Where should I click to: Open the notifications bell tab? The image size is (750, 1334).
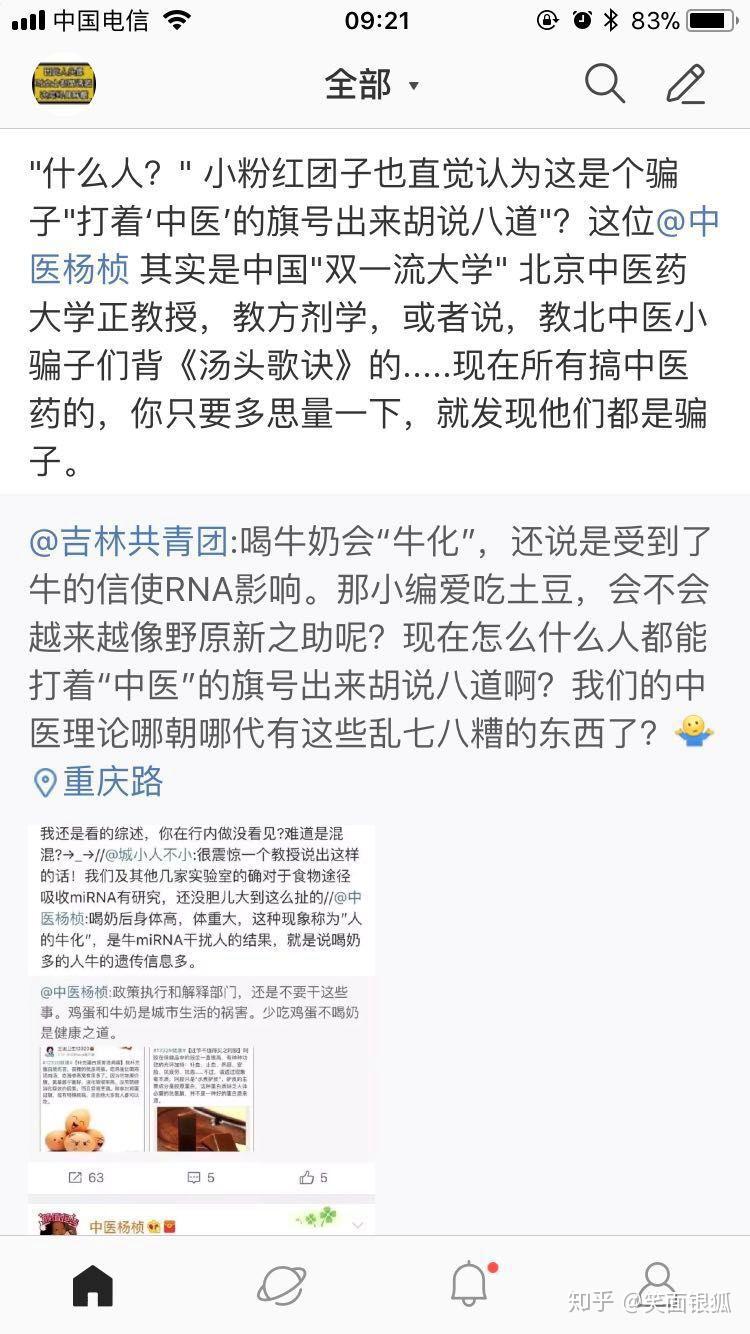470,1284
